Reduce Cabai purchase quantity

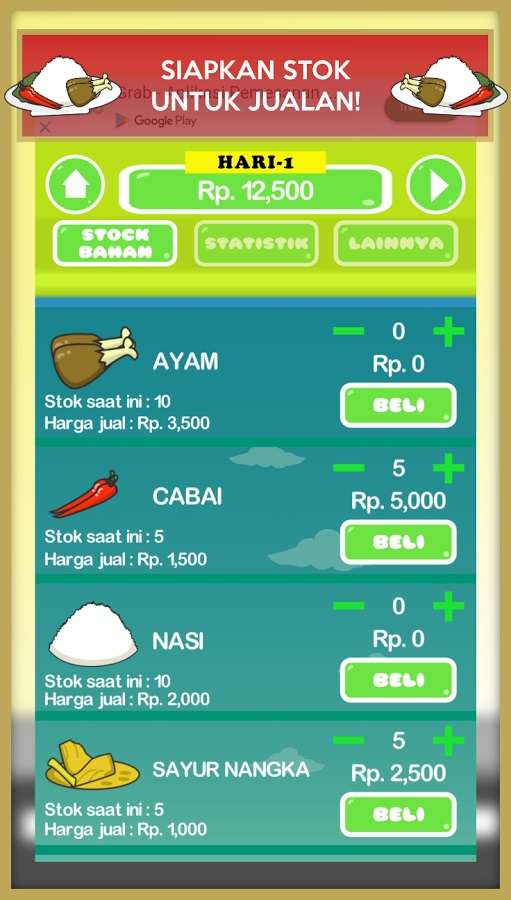point(349,468)
